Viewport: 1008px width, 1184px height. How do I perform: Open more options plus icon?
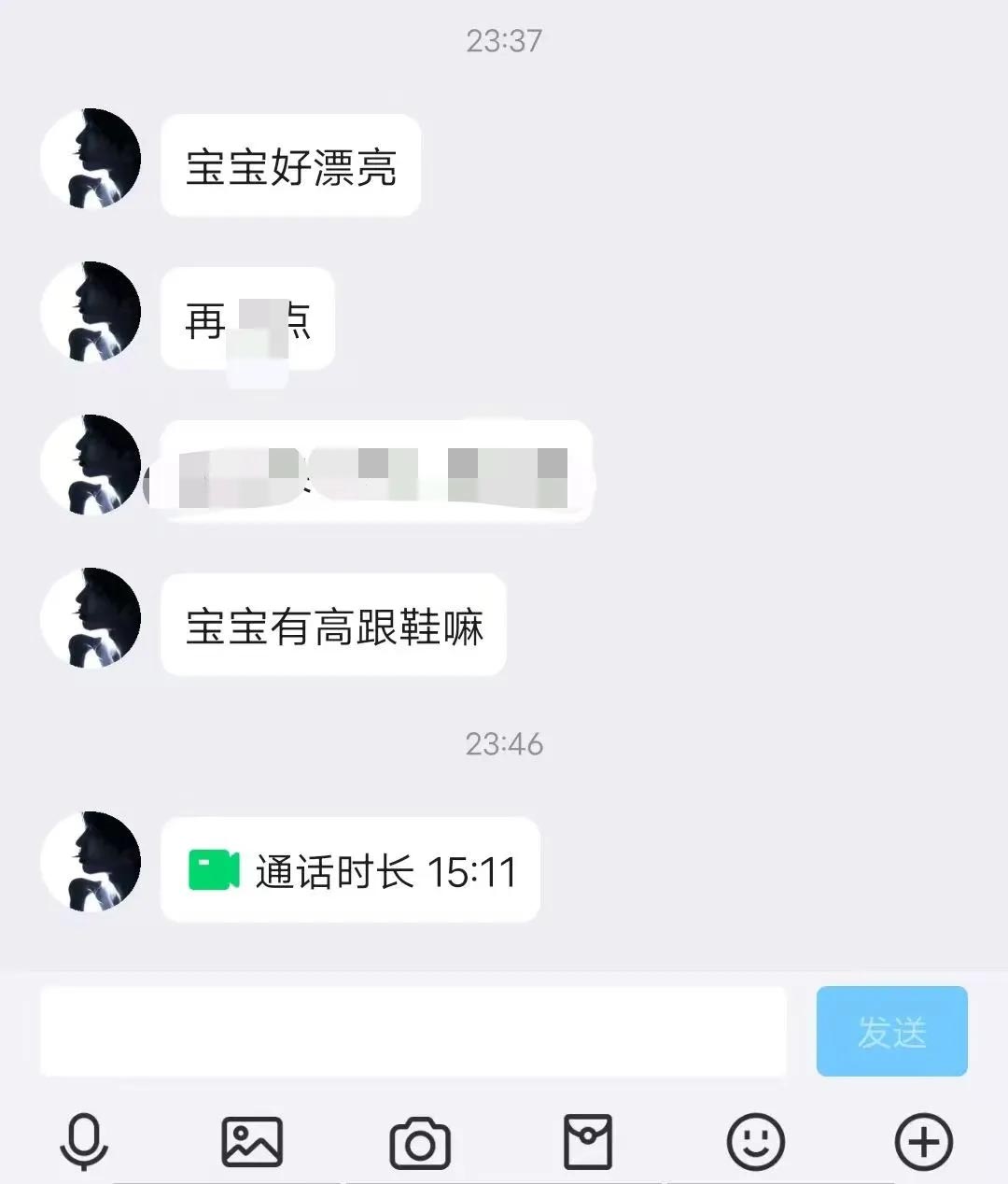tap(923, 1141)
